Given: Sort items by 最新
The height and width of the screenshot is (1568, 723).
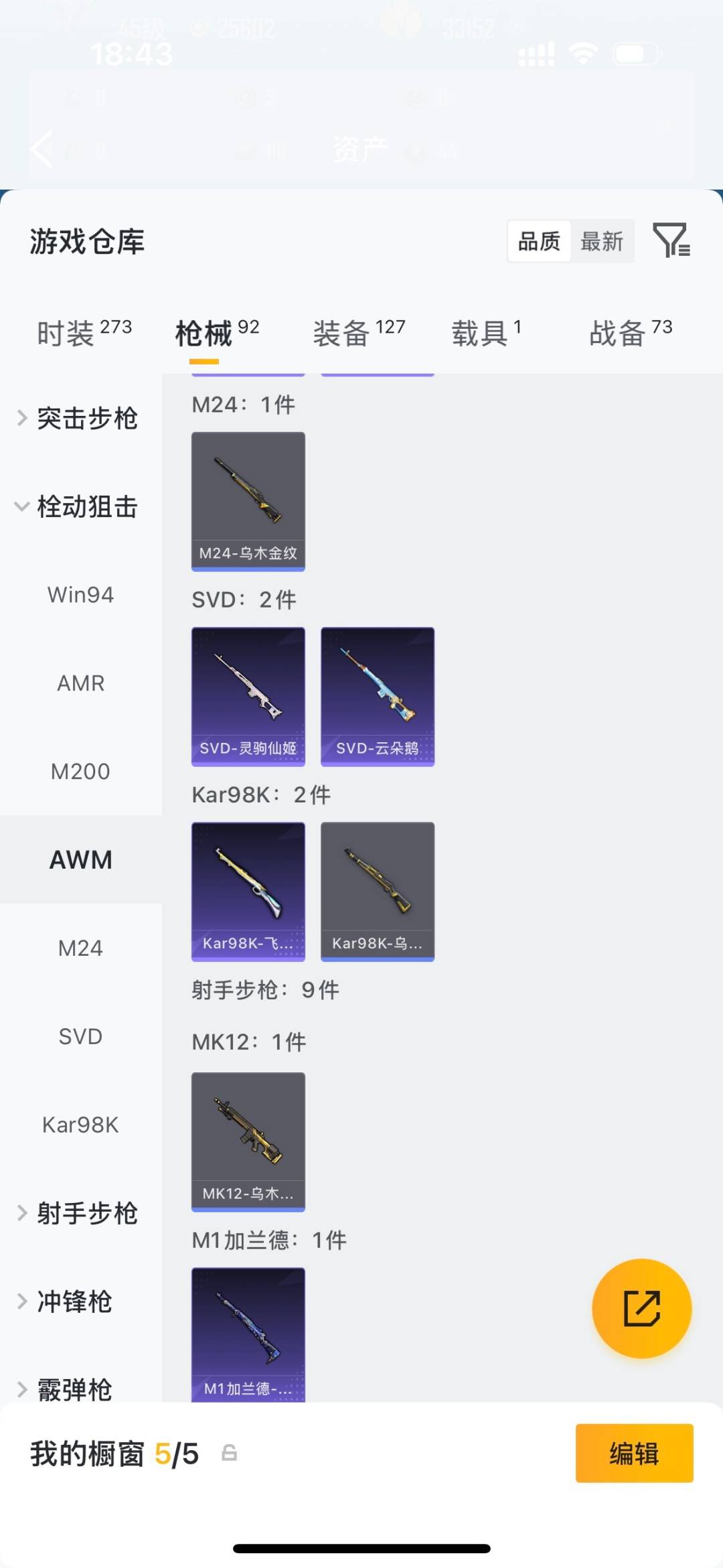Looking at the screenshot, I should (x=602, y=241).
